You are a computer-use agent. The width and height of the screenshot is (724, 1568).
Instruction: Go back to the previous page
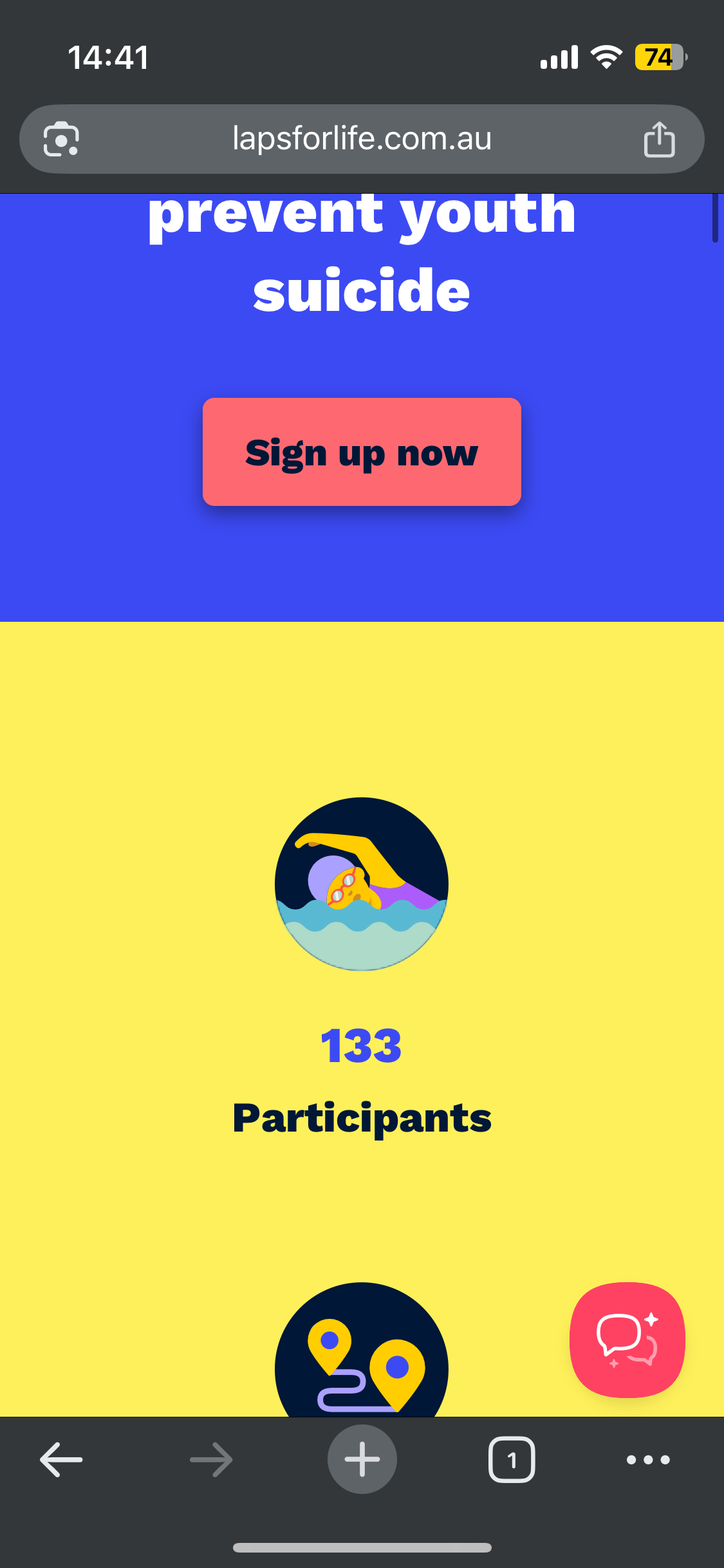(61, 1459)
